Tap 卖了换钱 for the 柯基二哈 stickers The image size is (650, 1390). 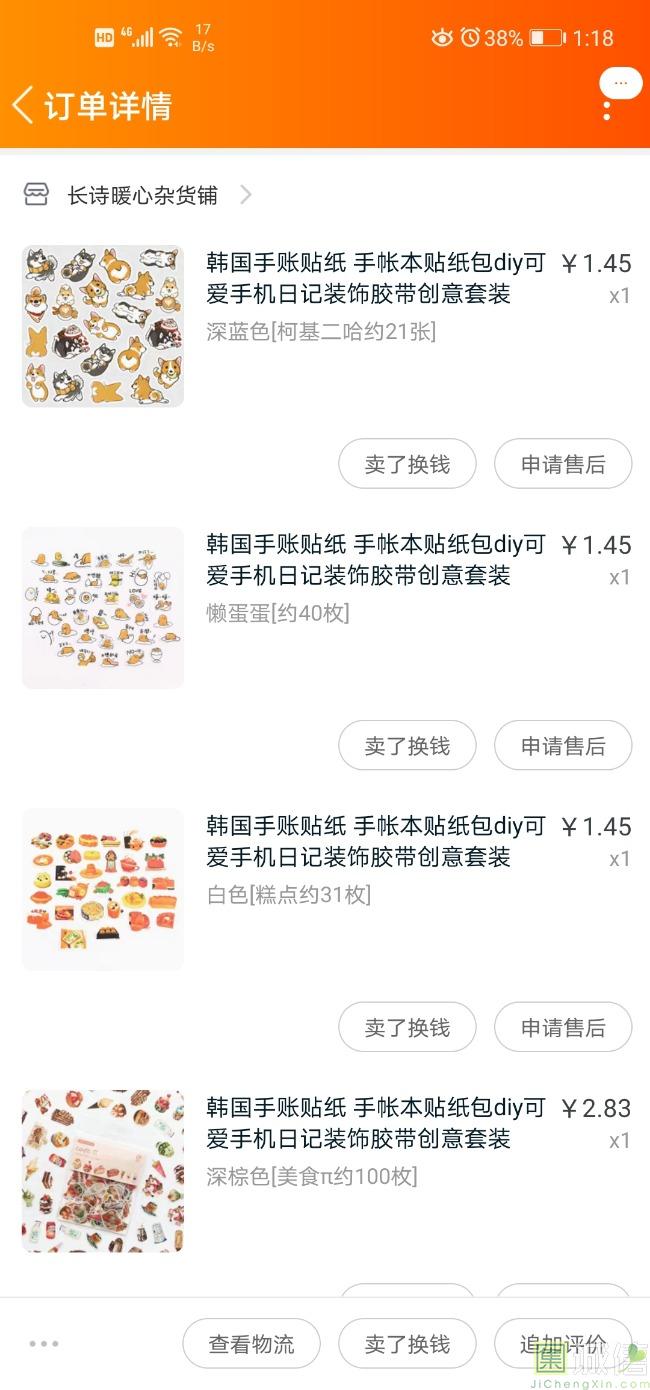pos(407,464)
